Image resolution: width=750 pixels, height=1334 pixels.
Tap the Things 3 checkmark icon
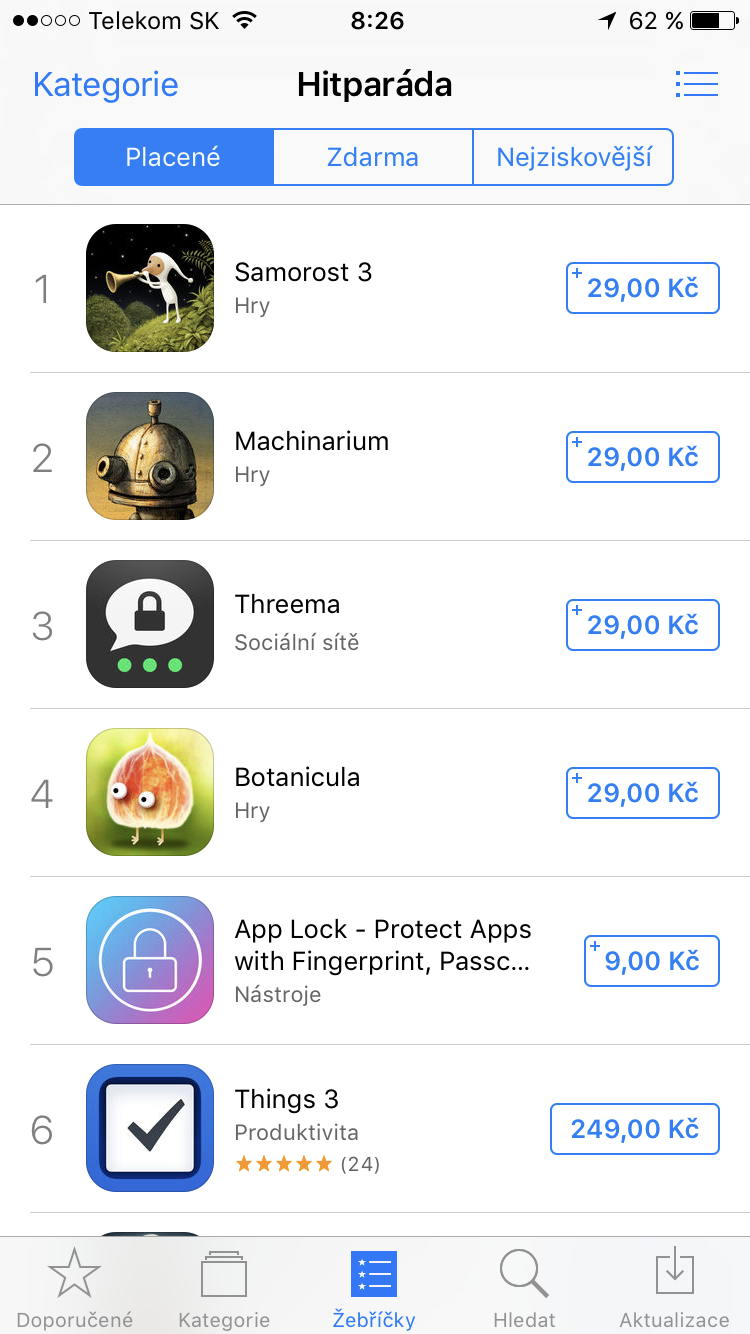point(150,1128)
